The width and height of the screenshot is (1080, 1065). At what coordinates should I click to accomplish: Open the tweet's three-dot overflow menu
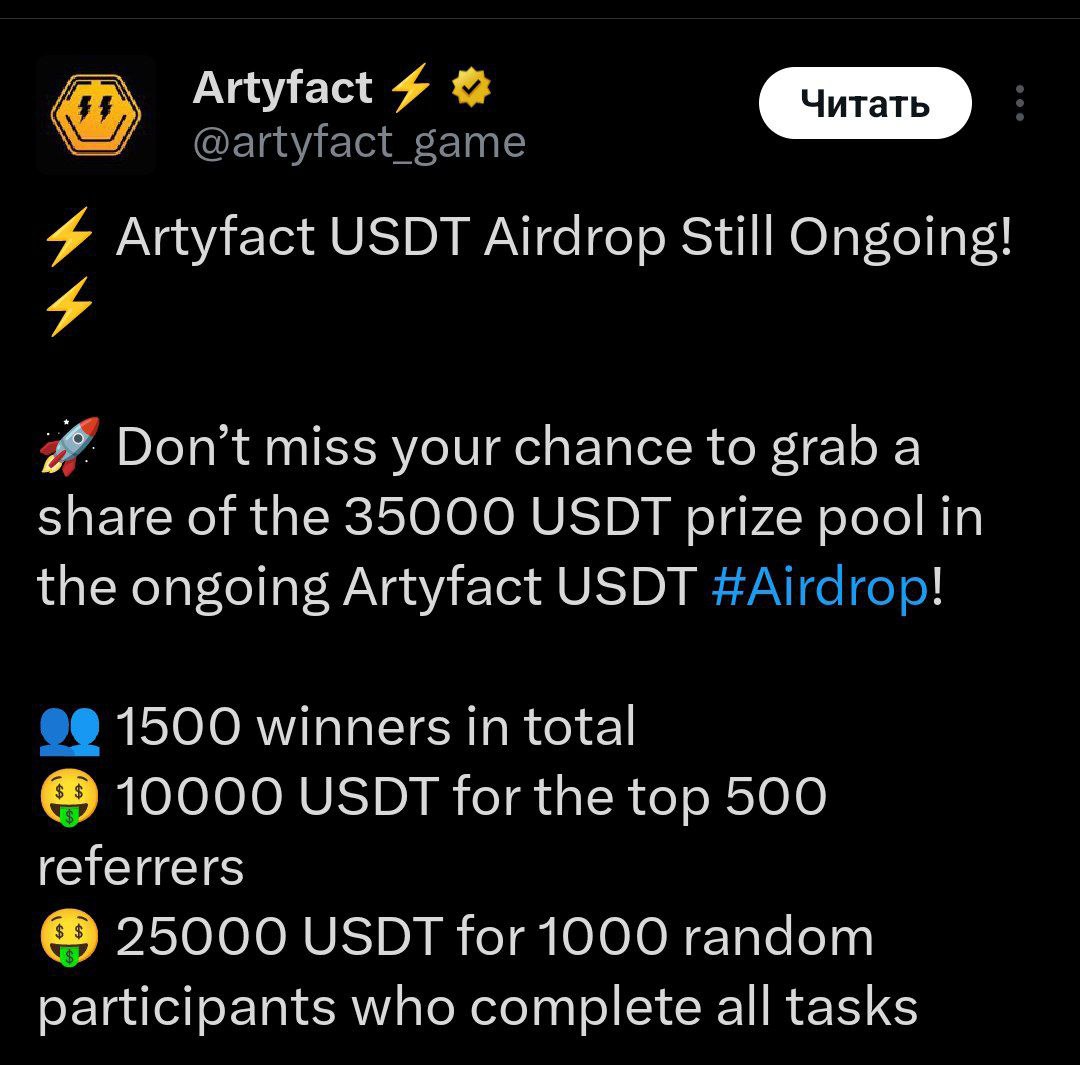point(1019,103)
